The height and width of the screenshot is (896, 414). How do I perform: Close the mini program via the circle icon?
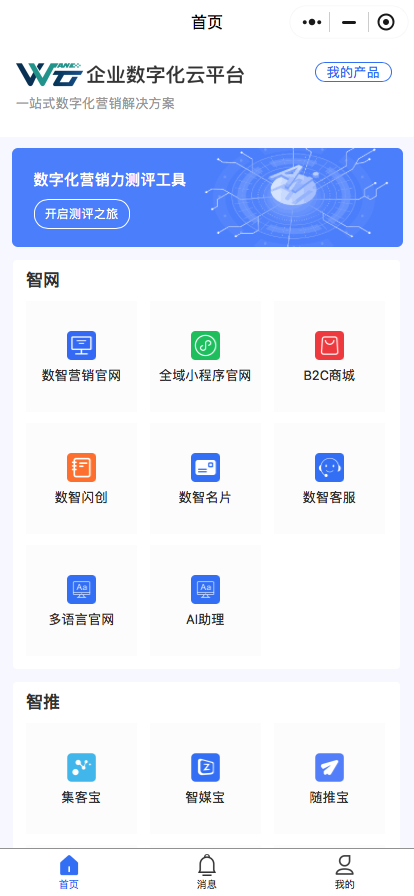pos(387,22)
